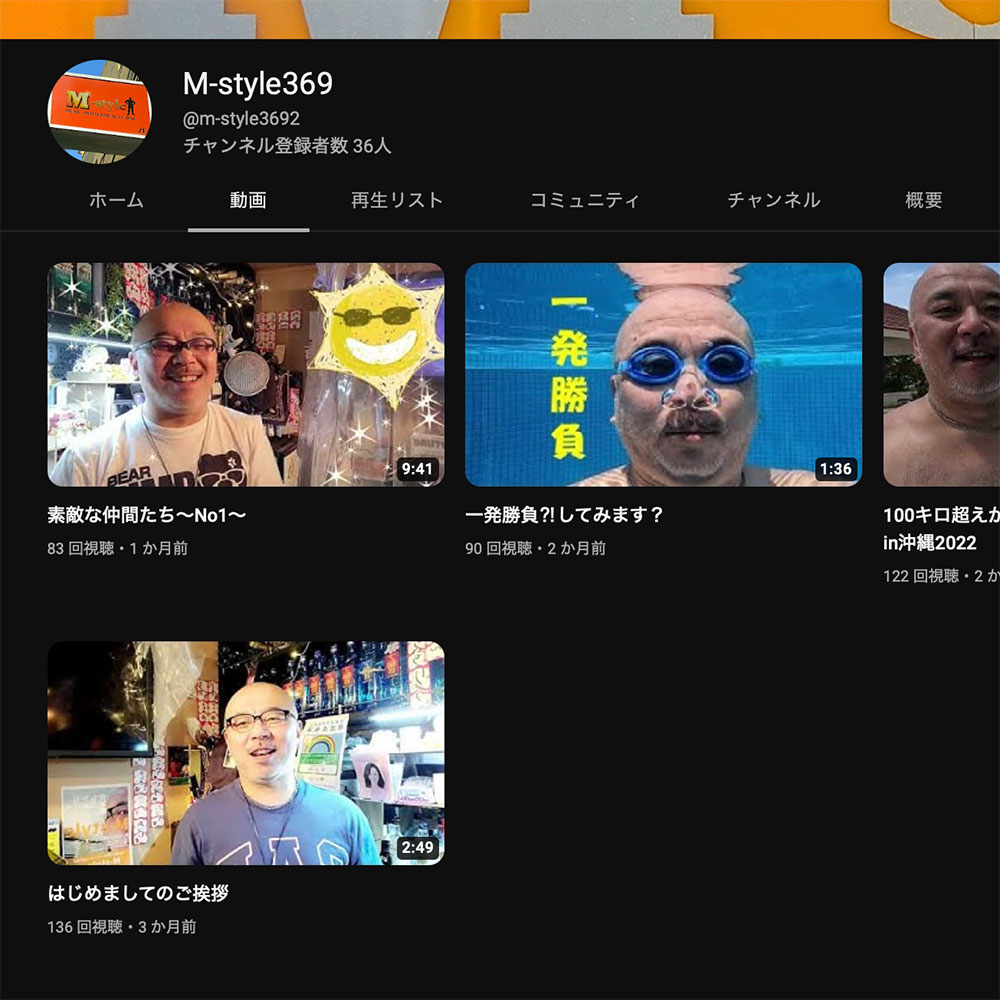1000x1000 pixels.
Task: Play the はじめましてのご挨拶 video
Action: (x=246, y=753)
